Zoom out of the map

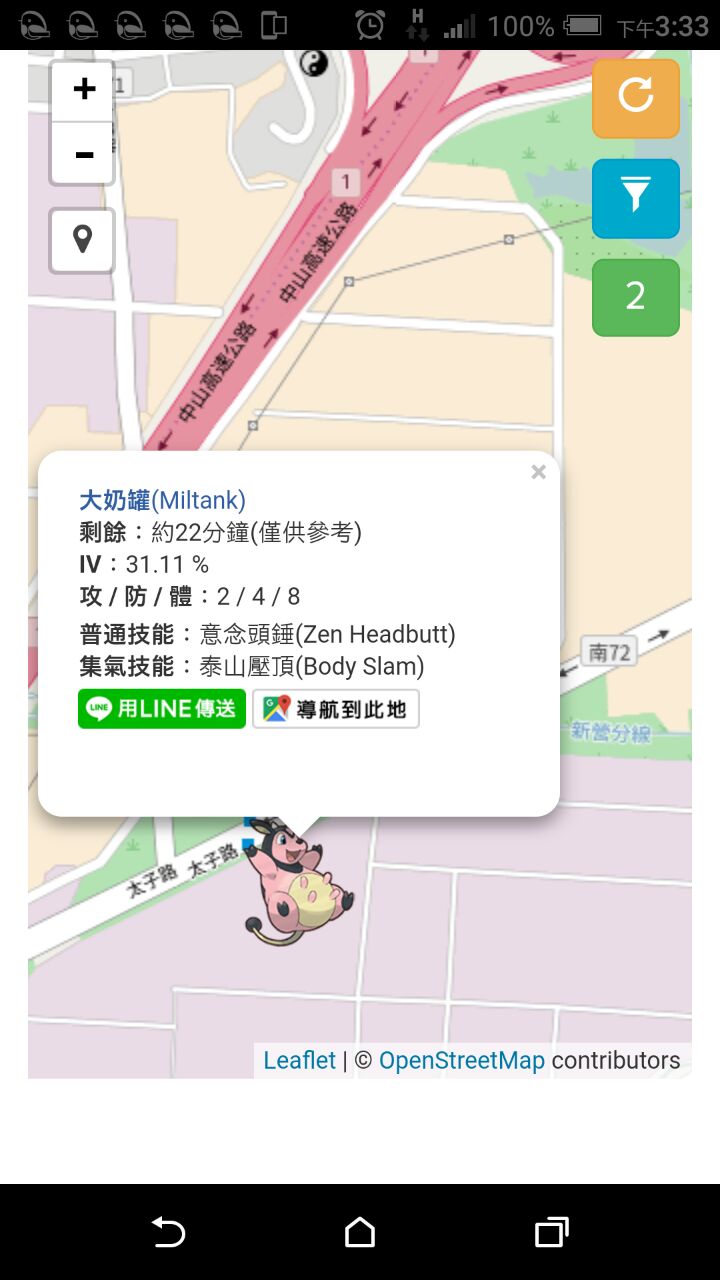(x=84, y=154)
